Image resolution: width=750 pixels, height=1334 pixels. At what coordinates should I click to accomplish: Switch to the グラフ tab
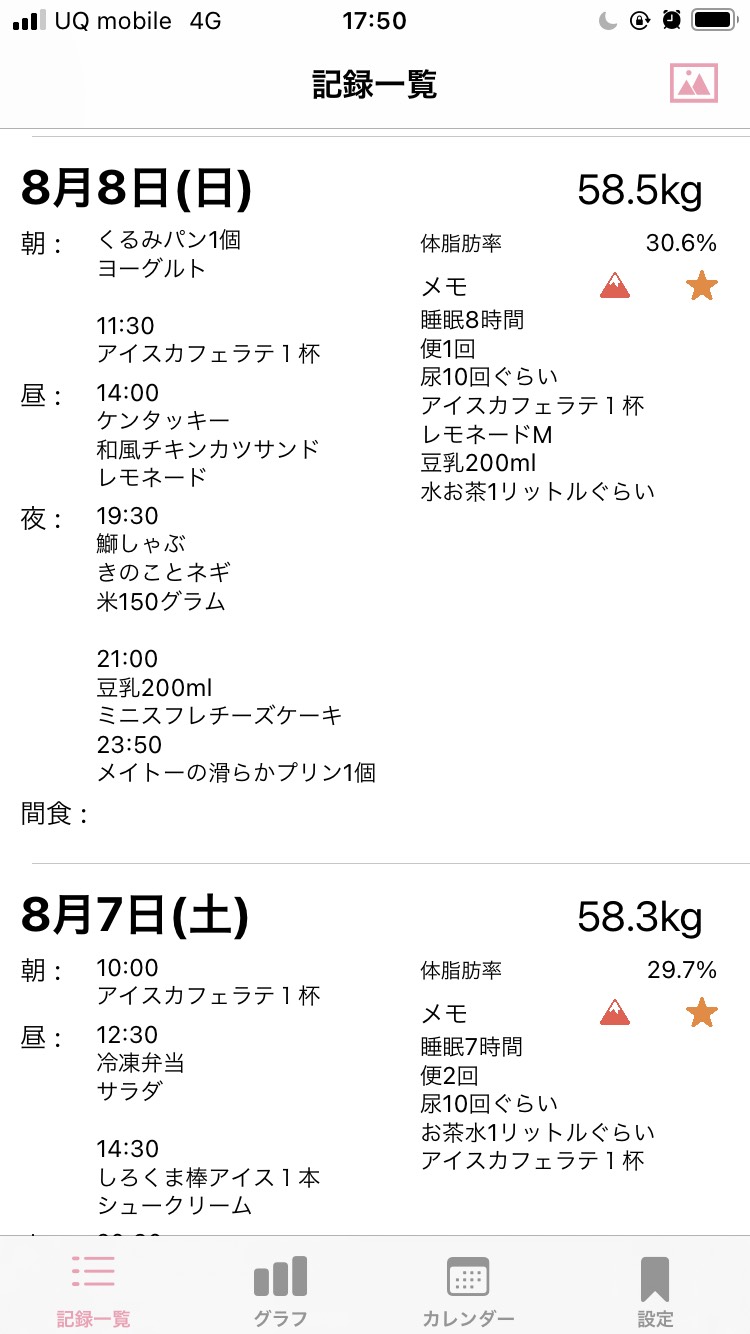[x=280, y=1290]
